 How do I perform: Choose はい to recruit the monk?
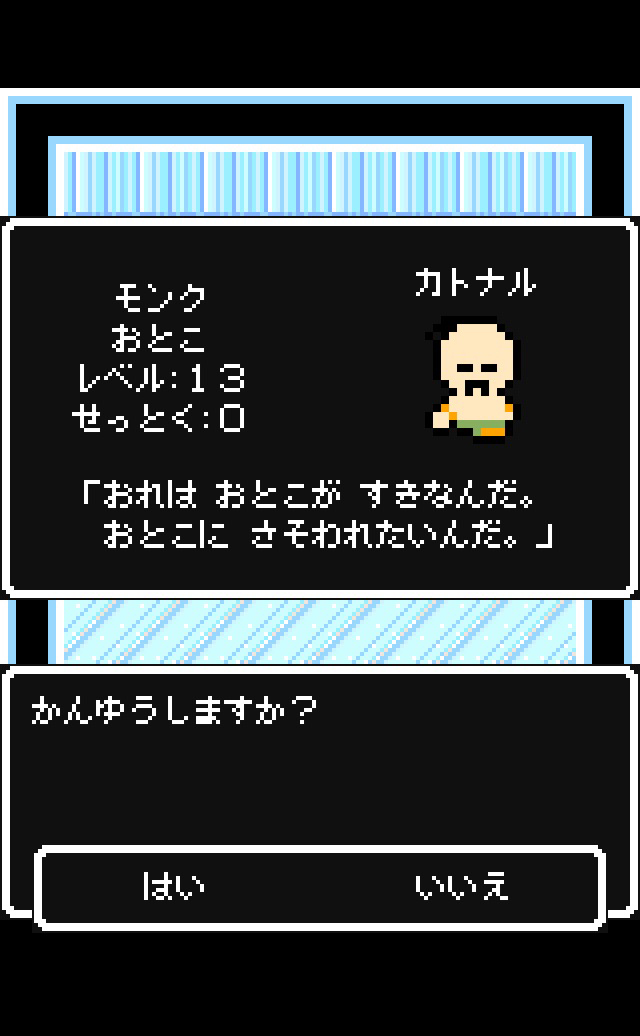coord(174,886)
